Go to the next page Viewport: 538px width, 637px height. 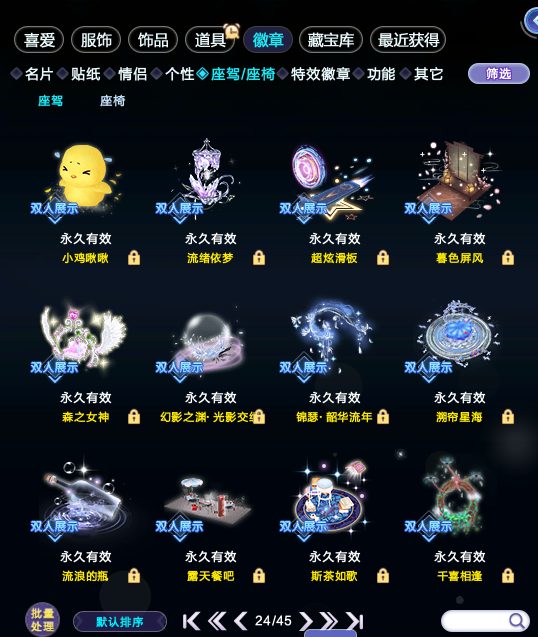pos(306,621)
